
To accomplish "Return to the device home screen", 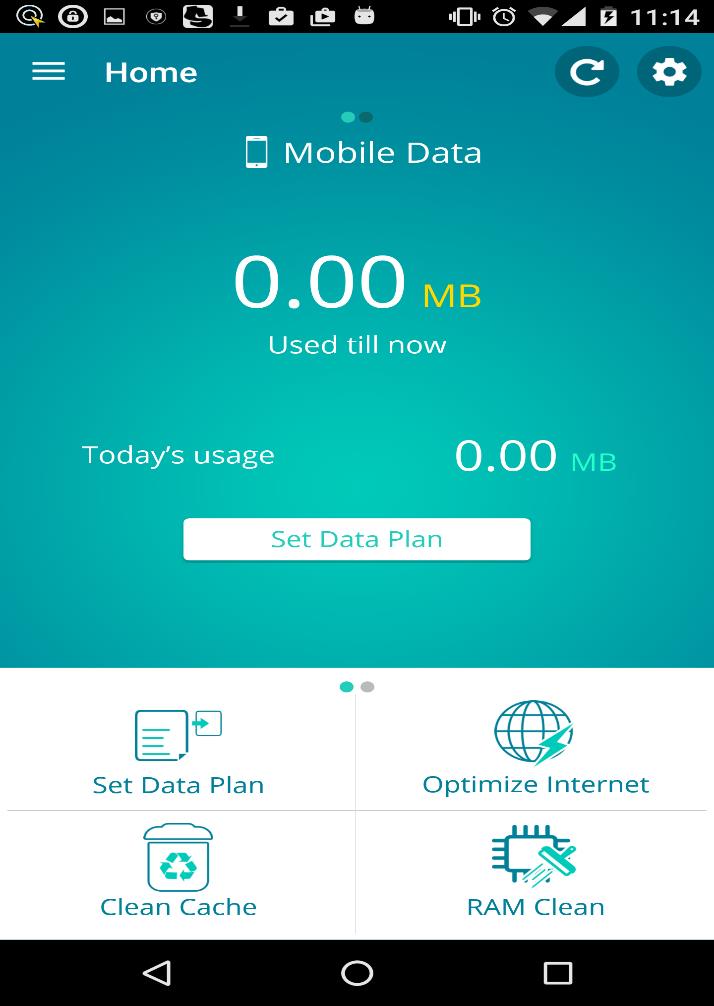I will [357, 972].
